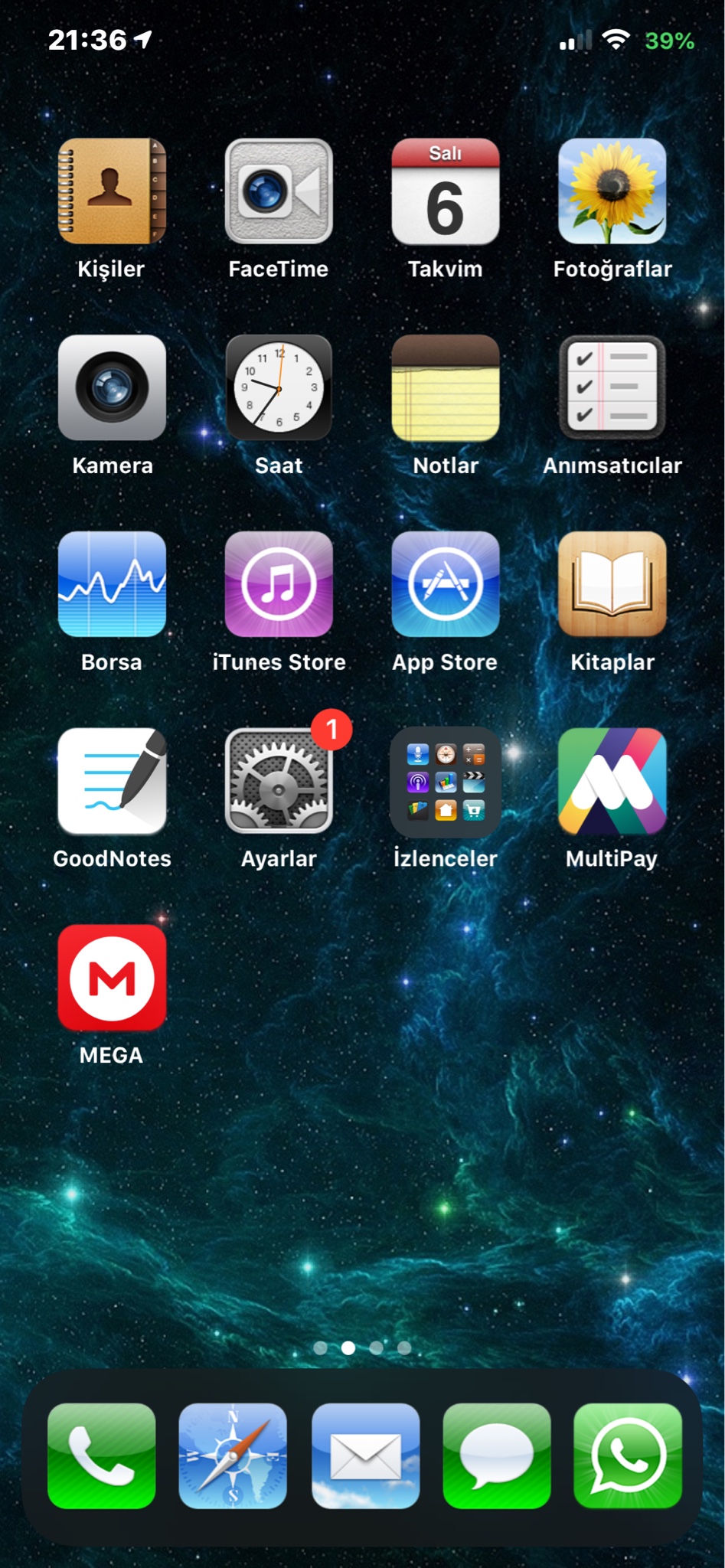Open Ayarlar settings with the badge
This screenshot has height=1568, width=725.
(x=279, y=781)
